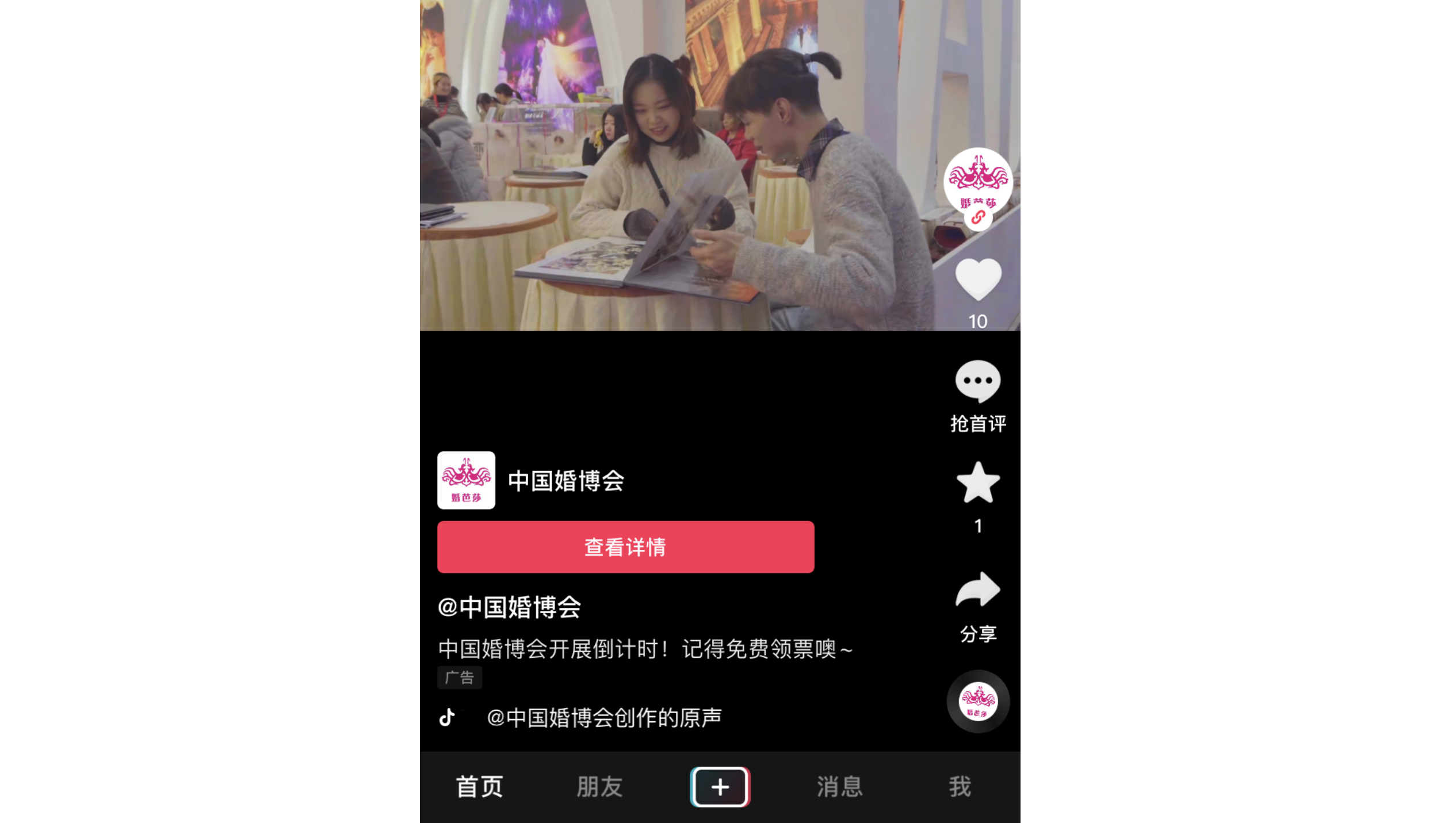The image size is (1456, 823).
Task: Open the @中国婚博会 account link
Action: [509, 607]
